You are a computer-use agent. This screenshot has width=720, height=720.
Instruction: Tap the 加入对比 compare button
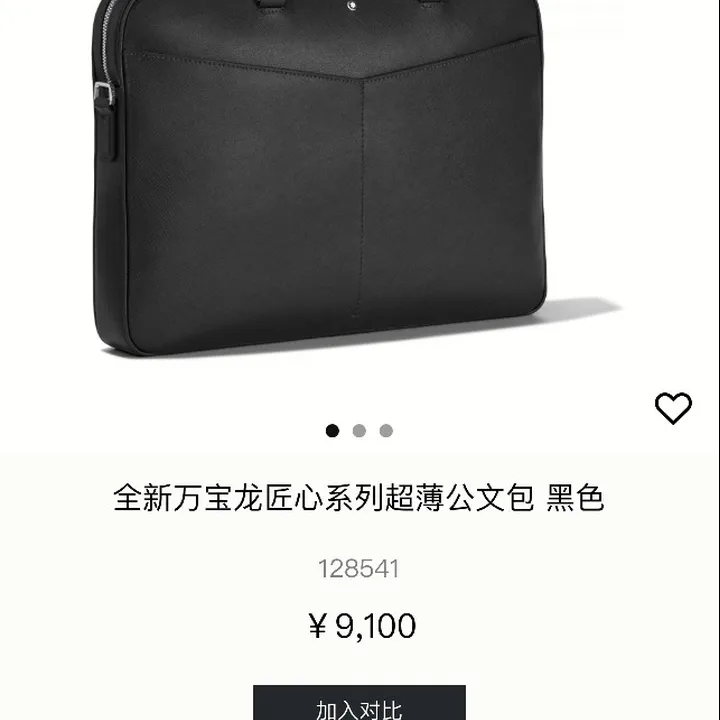pyautogui.click(x=359, y=705)
